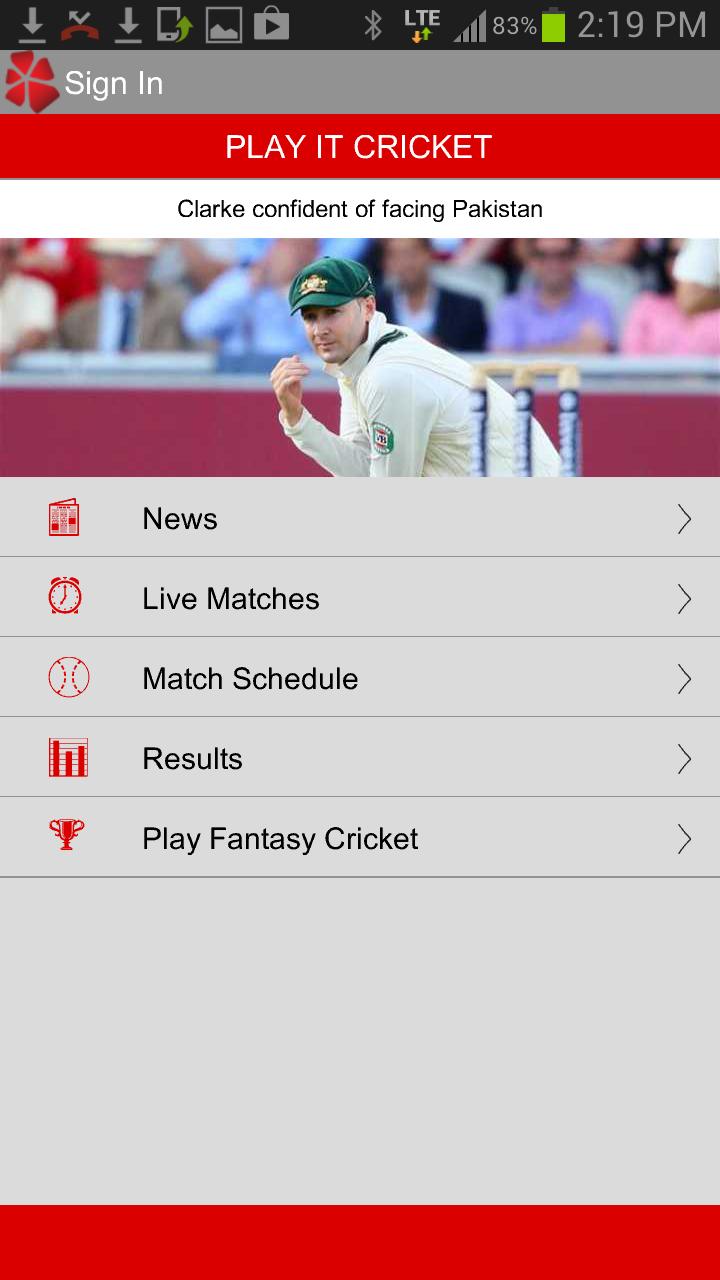The height and width of the screenshot is (1280, 720).
Task: Open the Live Matches chevron arrow
Action: 684,598
